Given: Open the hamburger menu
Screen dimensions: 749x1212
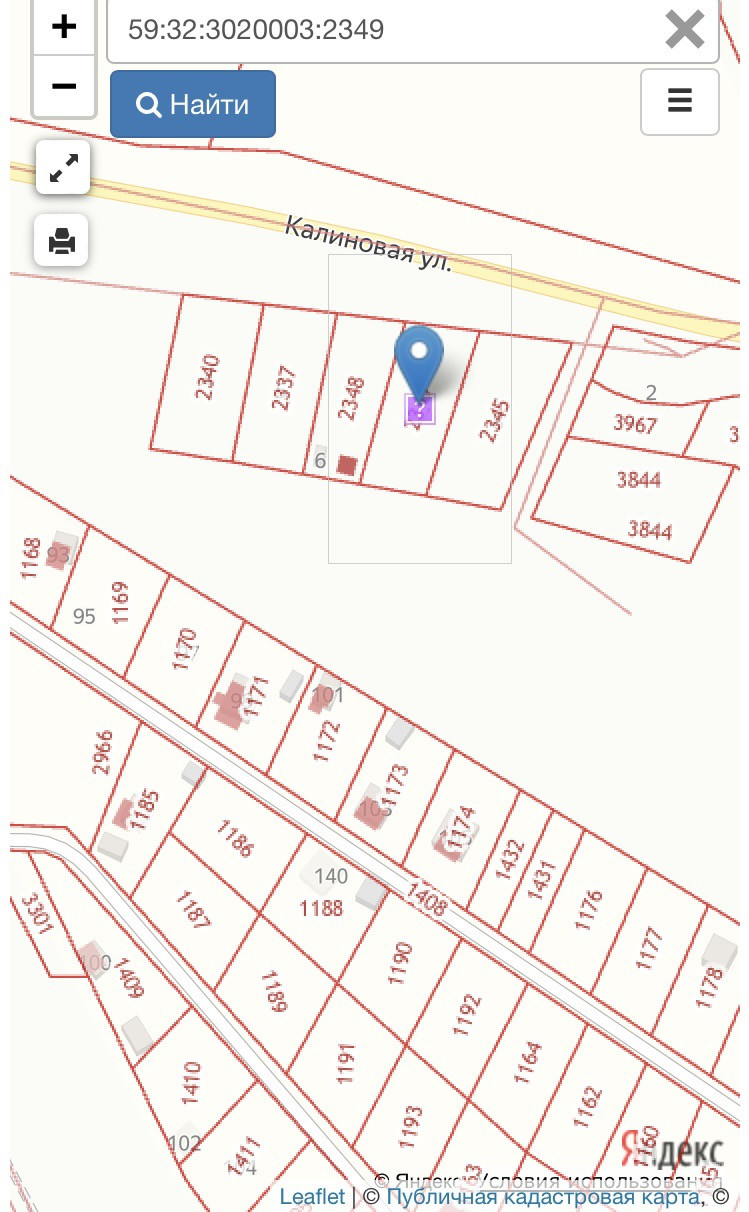Looking at the screenshot, I should click(x=680, y=101).
